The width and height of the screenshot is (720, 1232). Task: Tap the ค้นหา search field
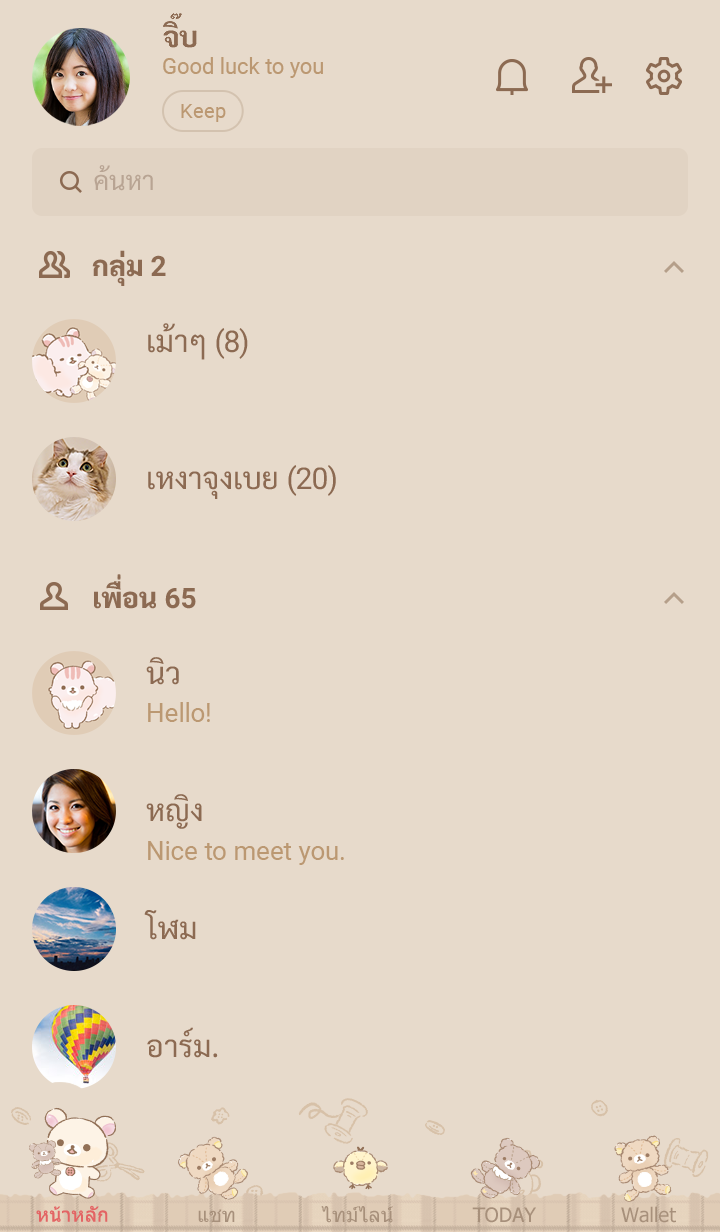tap(360, 182)
